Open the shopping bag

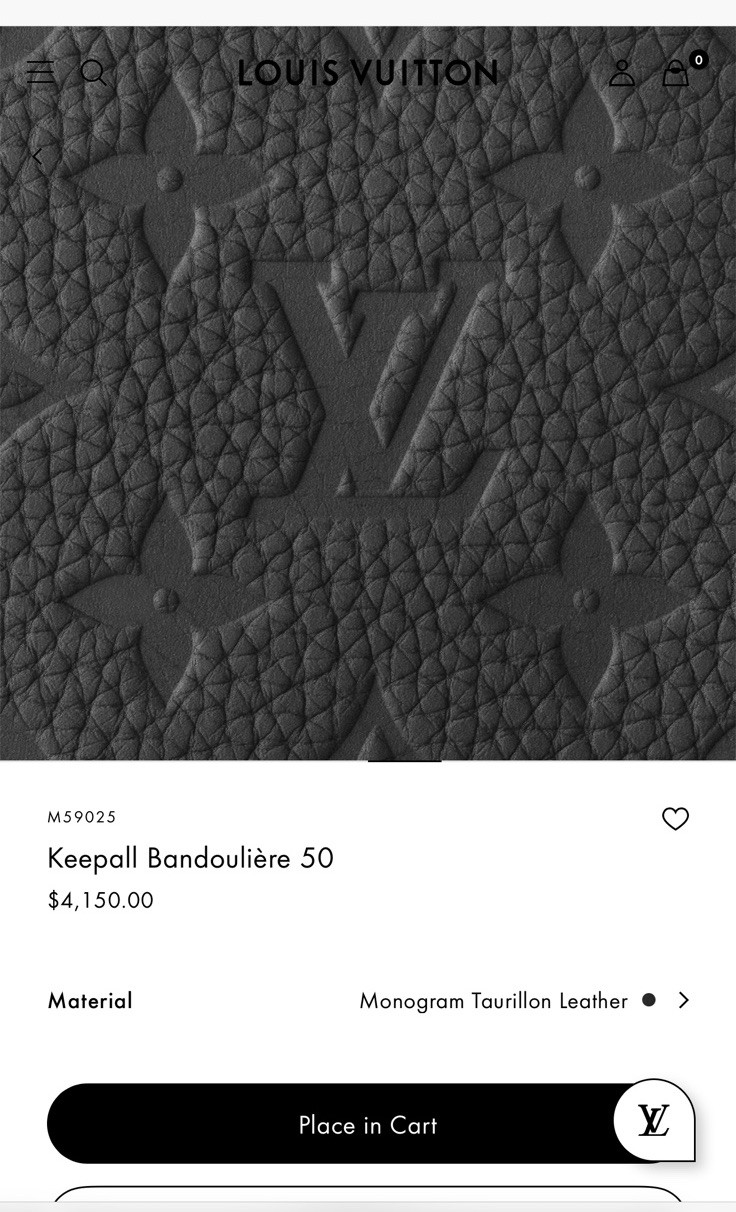pyautogui.click(x=676, y=73)
